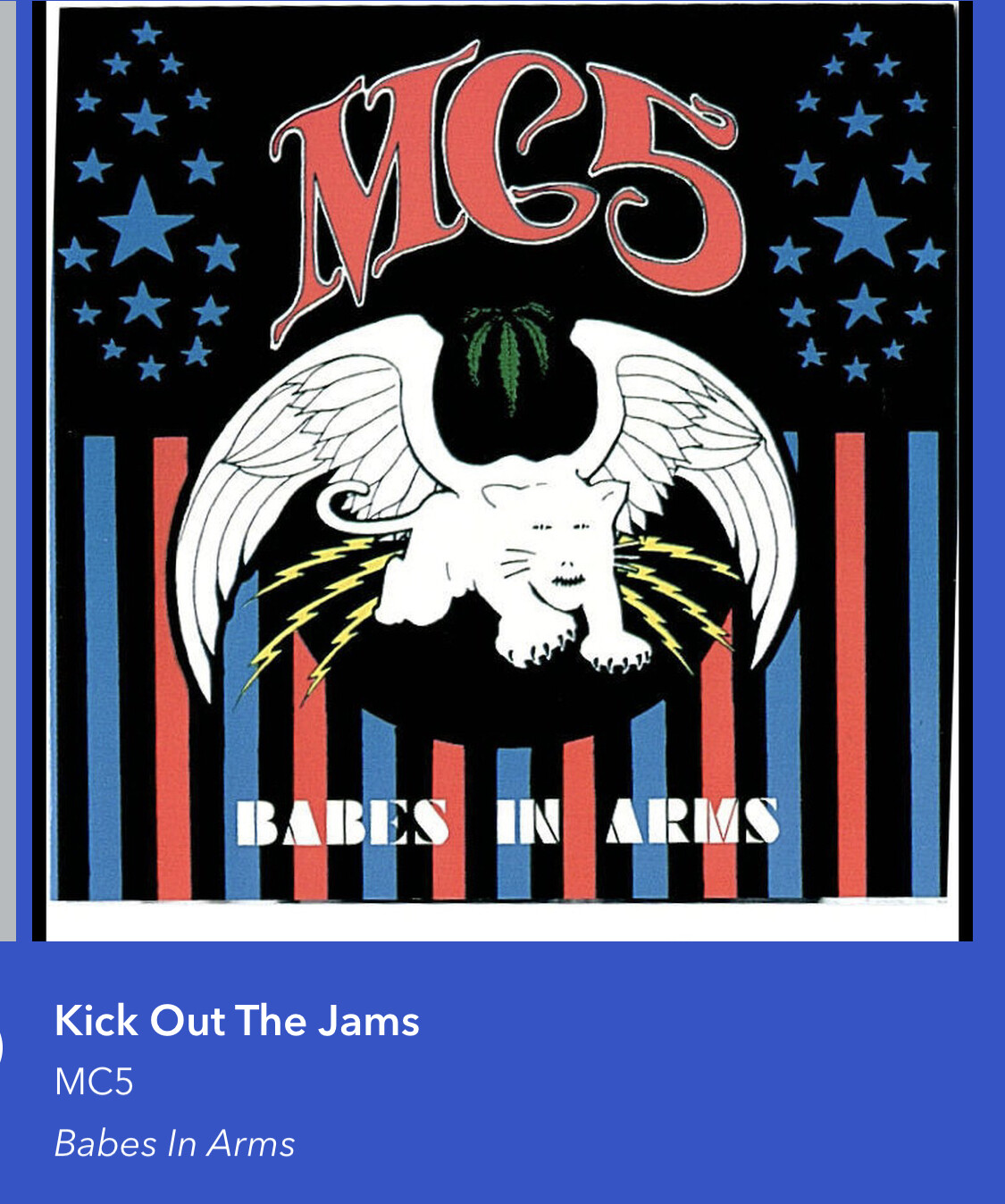This screenshot has width=1005, height=1204.
Task: Open the Kick Out The Jams track details
Action: [x=237, y=1020]
